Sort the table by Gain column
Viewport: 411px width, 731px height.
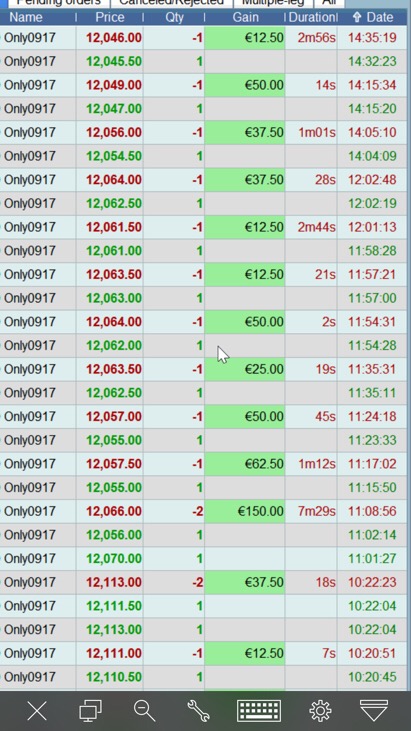(245, 17)
